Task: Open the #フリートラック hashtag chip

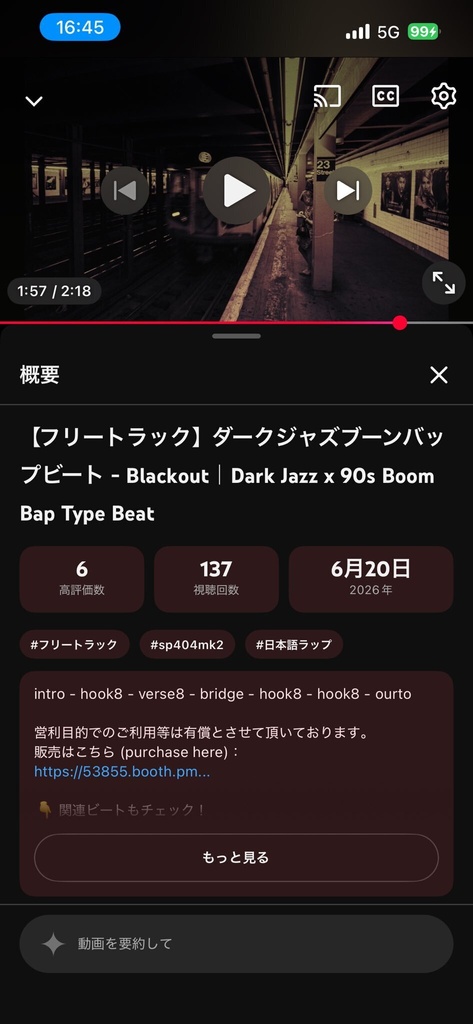Action: pyautogui.click(x=74, y=645)
